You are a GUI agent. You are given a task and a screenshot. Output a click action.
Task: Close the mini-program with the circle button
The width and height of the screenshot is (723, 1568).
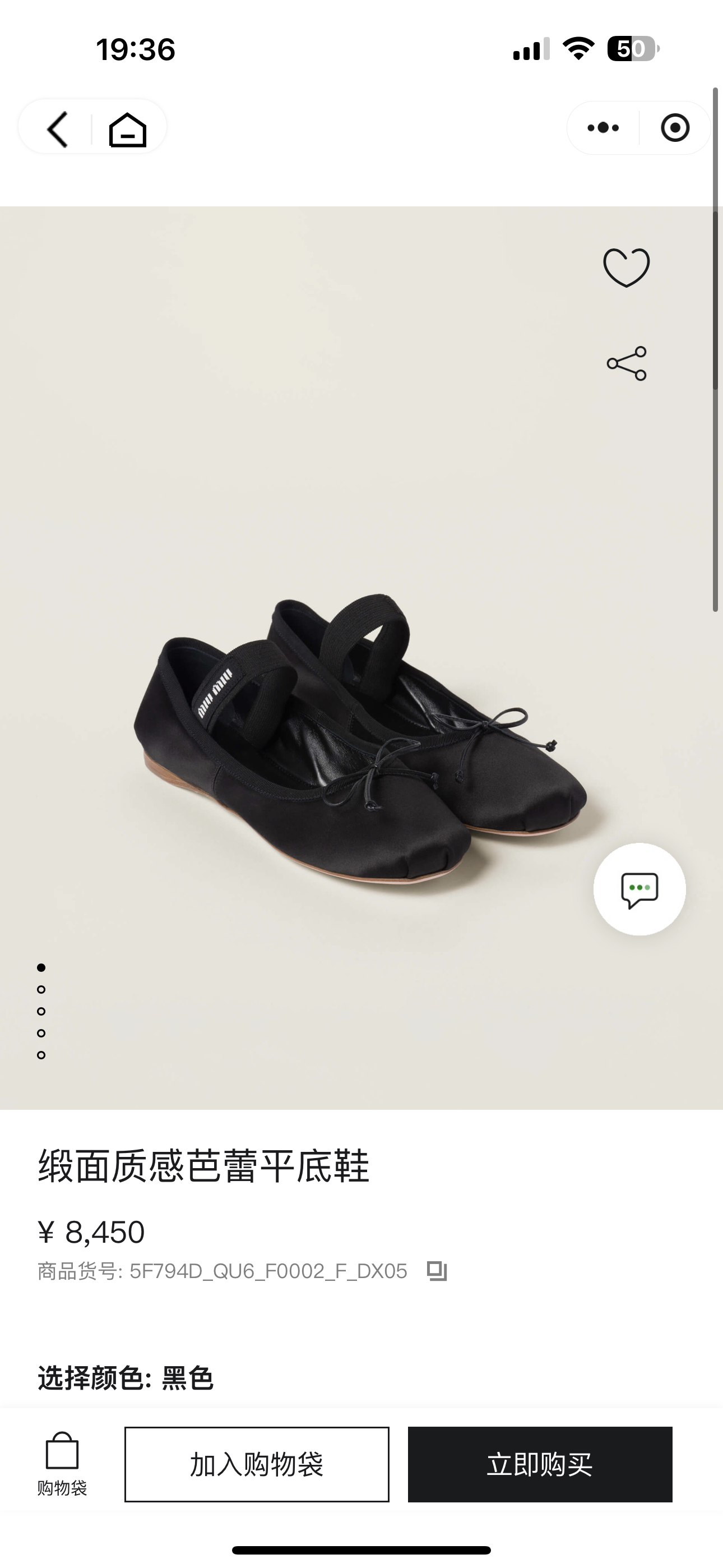coord(674,129)
